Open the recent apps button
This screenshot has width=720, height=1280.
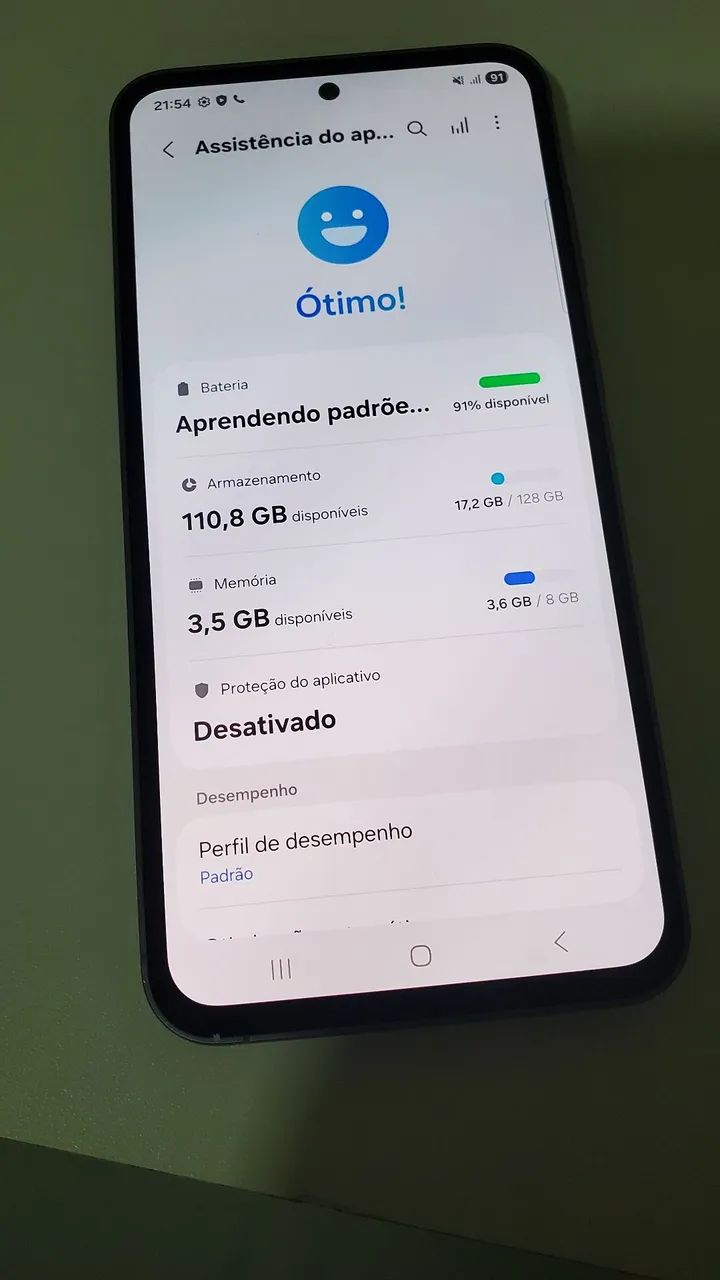(282, 968)
